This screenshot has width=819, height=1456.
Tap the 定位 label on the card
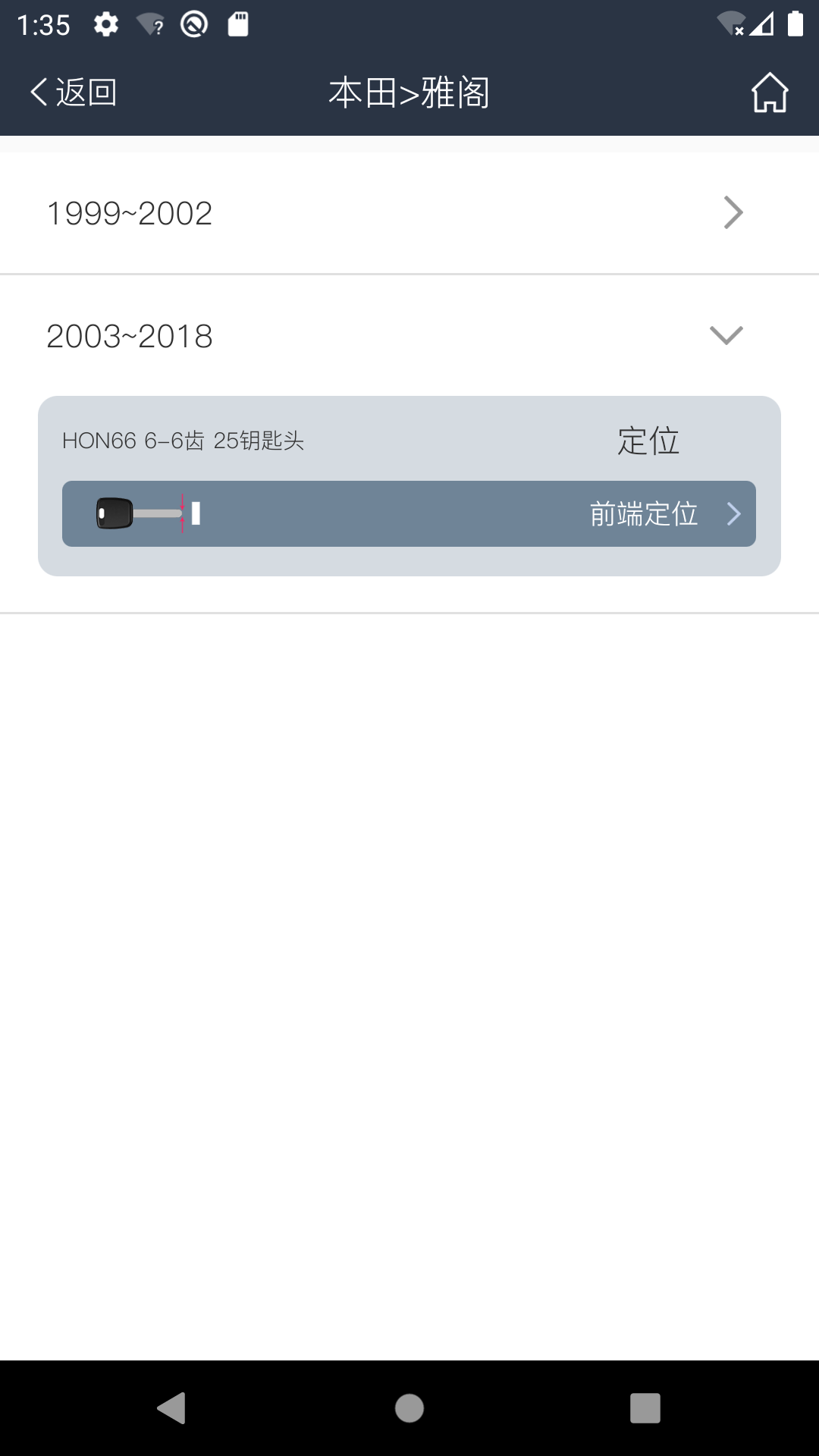click(x=648, y=441)
